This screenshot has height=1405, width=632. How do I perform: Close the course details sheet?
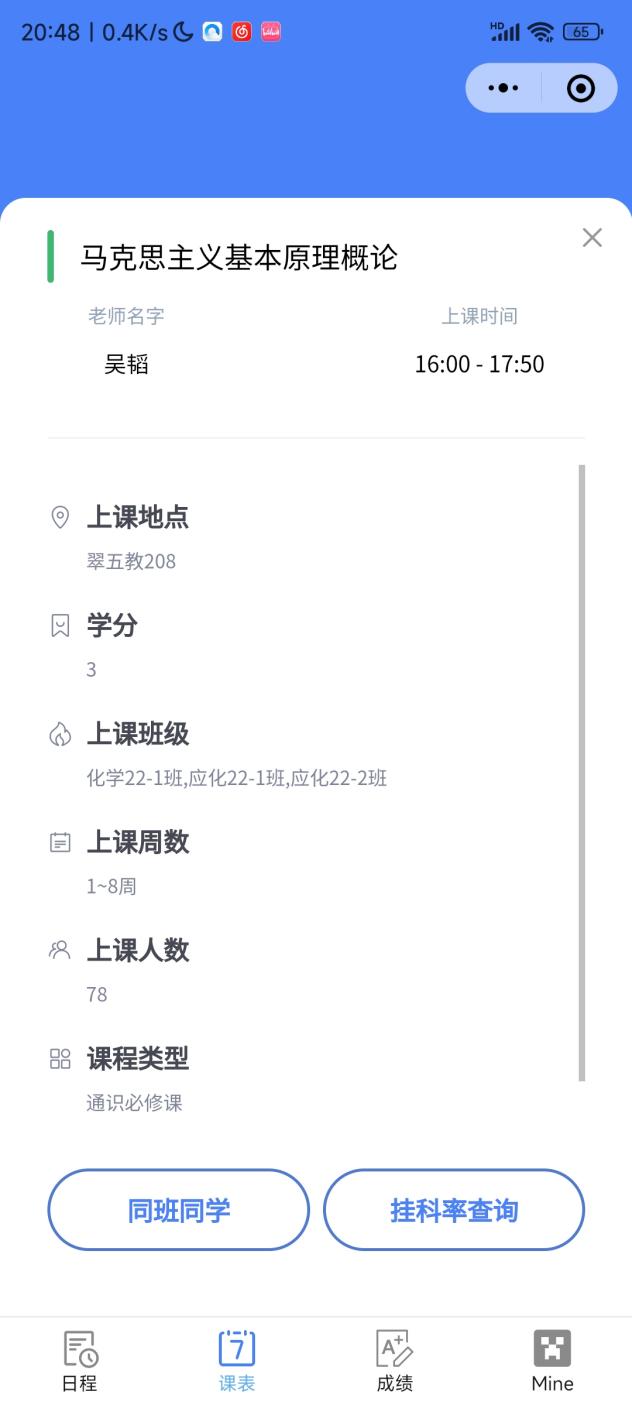click(592, 238)
